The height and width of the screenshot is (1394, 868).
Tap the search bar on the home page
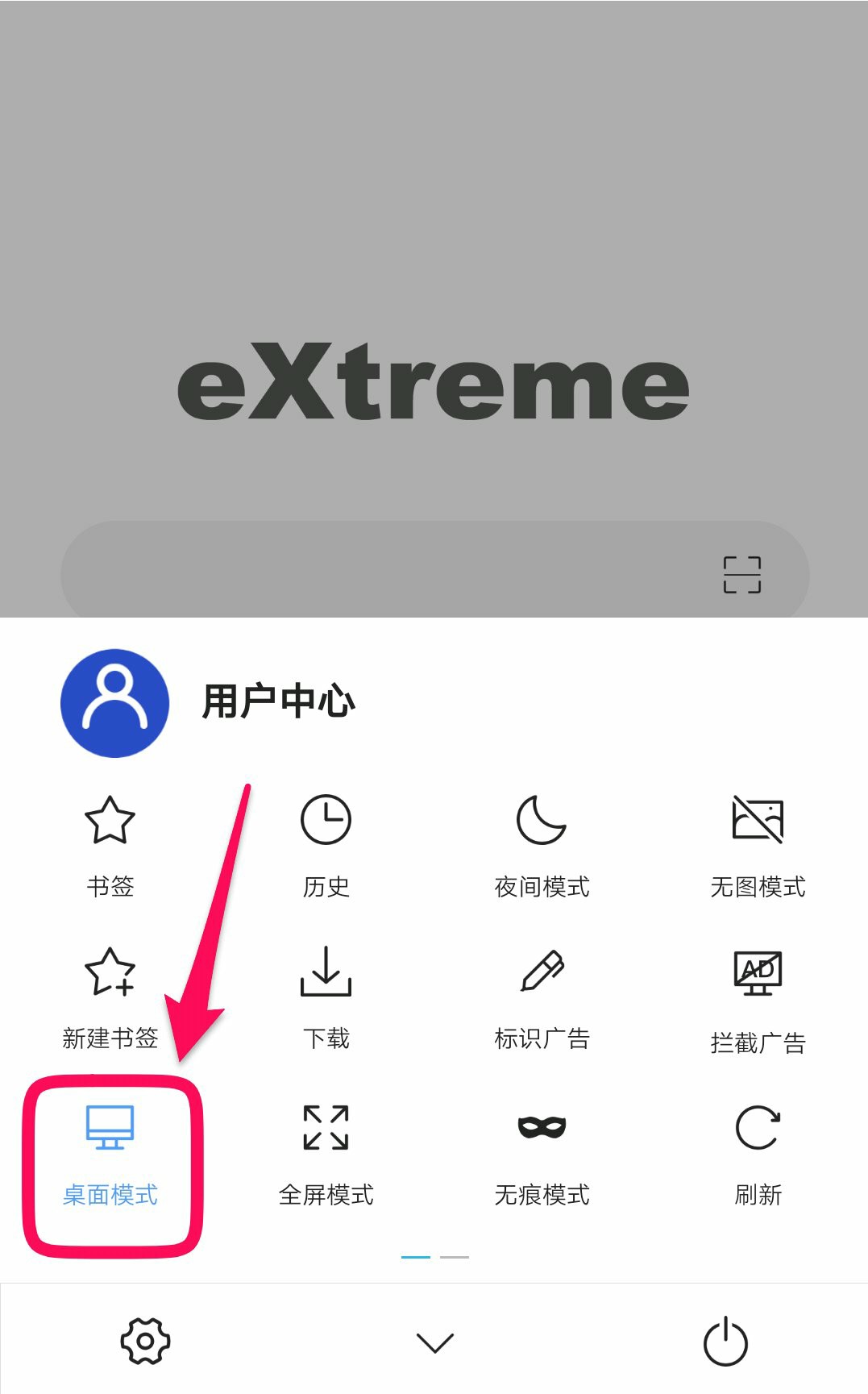[x=379, y=575]
